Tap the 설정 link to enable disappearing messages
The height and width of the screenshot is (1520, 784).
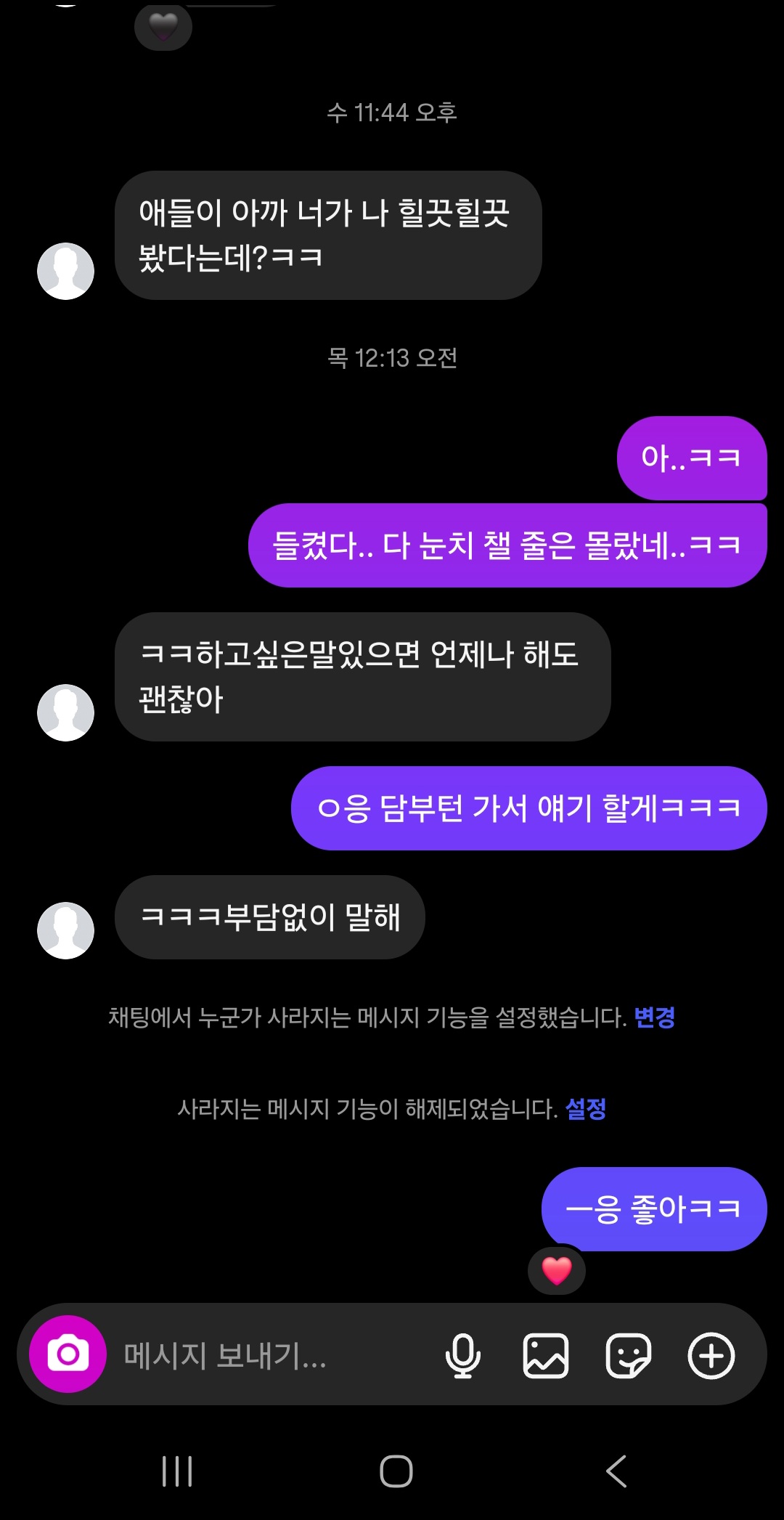585,1108
